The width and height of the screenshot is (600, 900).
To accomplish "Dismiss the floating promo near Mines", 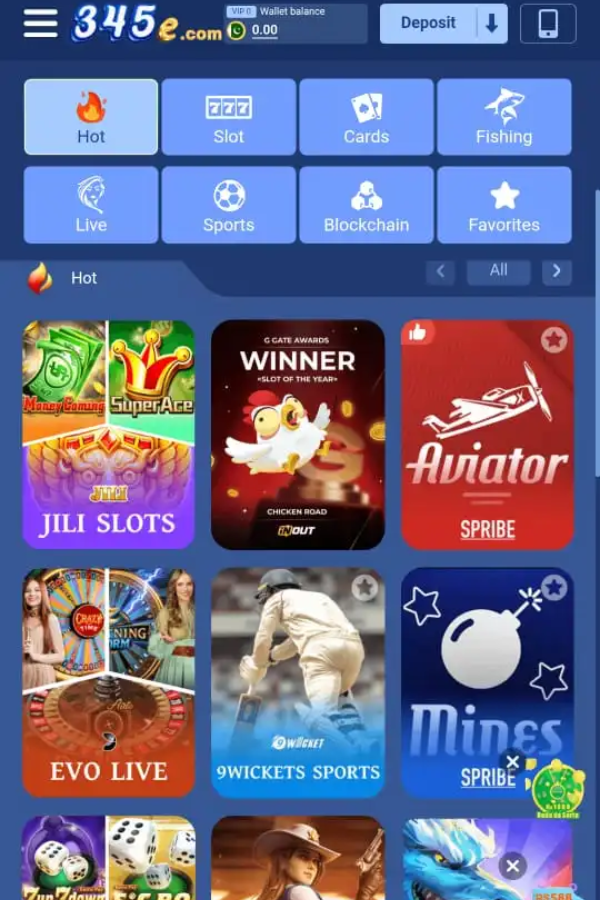I will [x=512, y=762].
